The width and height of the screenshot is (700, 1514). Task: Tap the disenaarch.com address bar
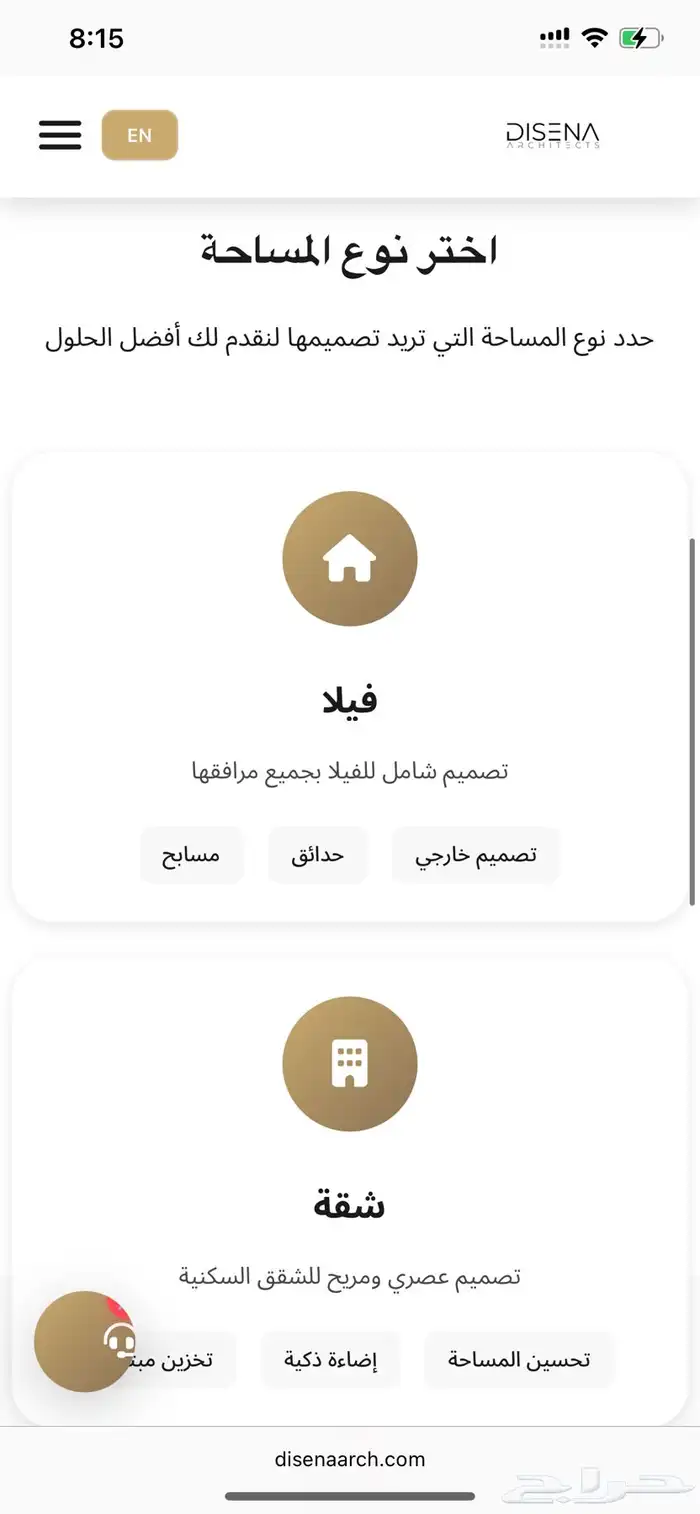click(x=350, y=1459)
